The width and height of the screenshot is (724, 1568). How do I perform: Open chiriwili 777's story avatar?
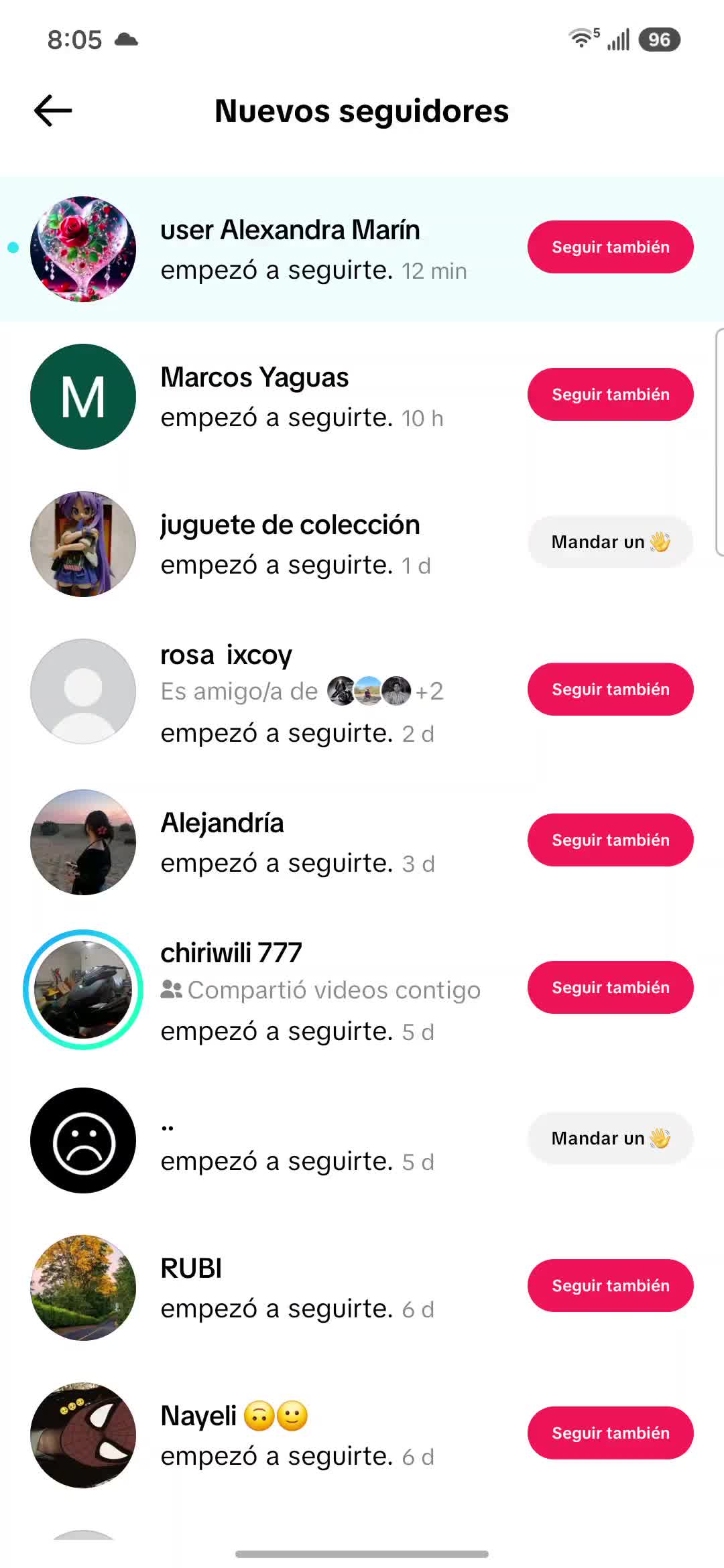[x=83, y=989]
